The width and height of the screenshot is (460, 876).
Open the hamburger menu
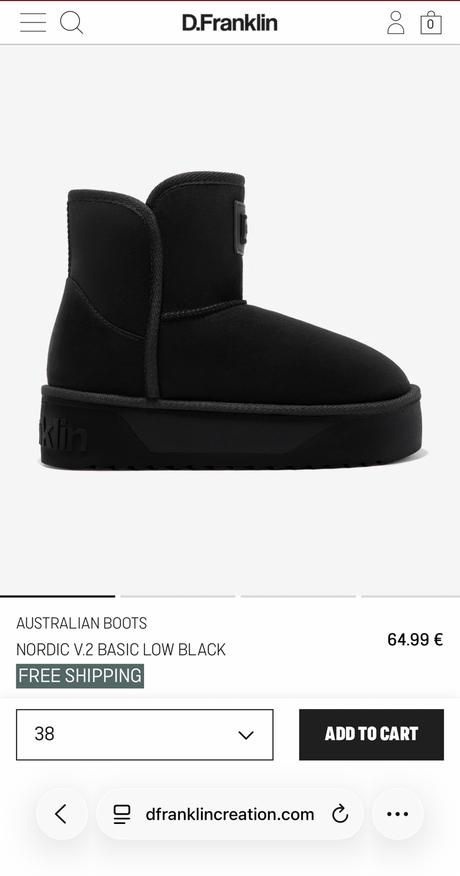coord(33,22)
